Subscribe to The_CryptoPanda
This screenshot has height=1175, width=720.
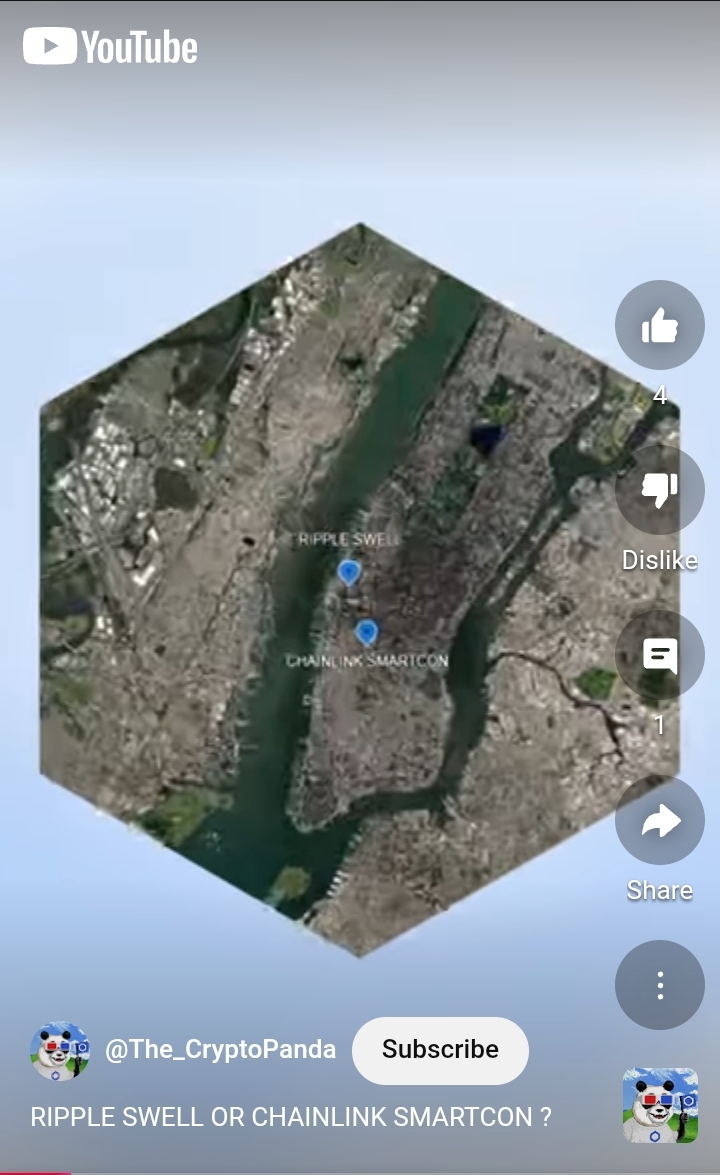pyautogui.click(x=440, y=1050)
